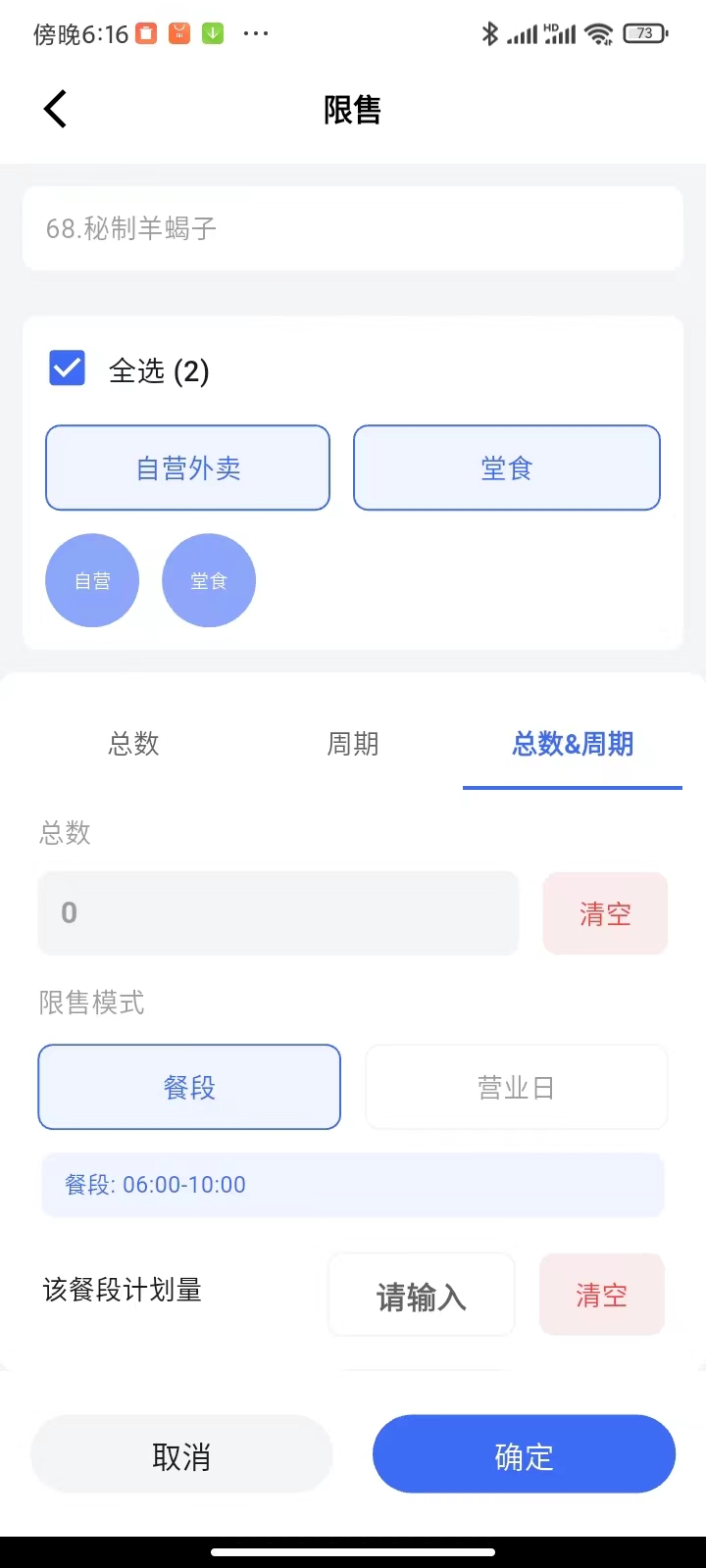
Task: Tap the round 自营 chip
Action: 92,580
